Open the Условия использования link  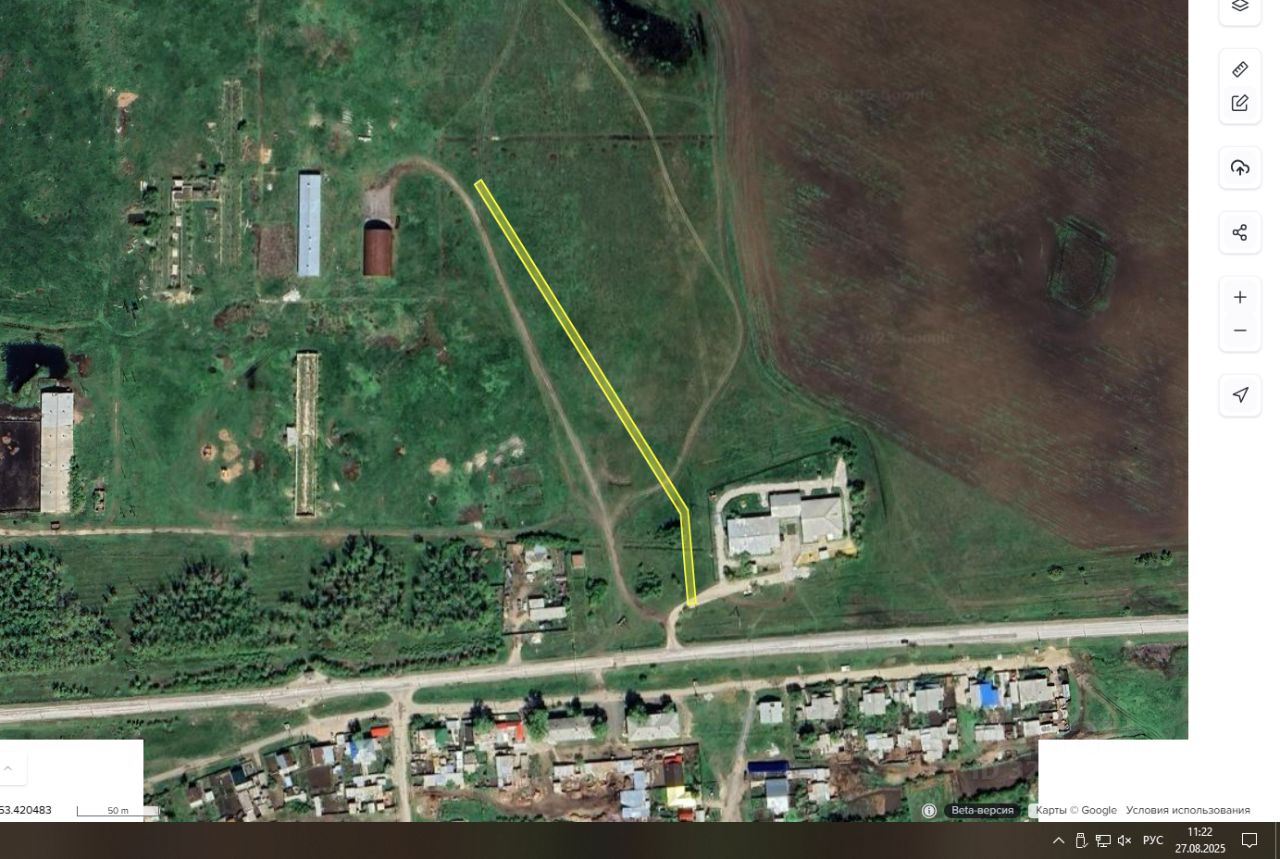(x=1187, y=810)
